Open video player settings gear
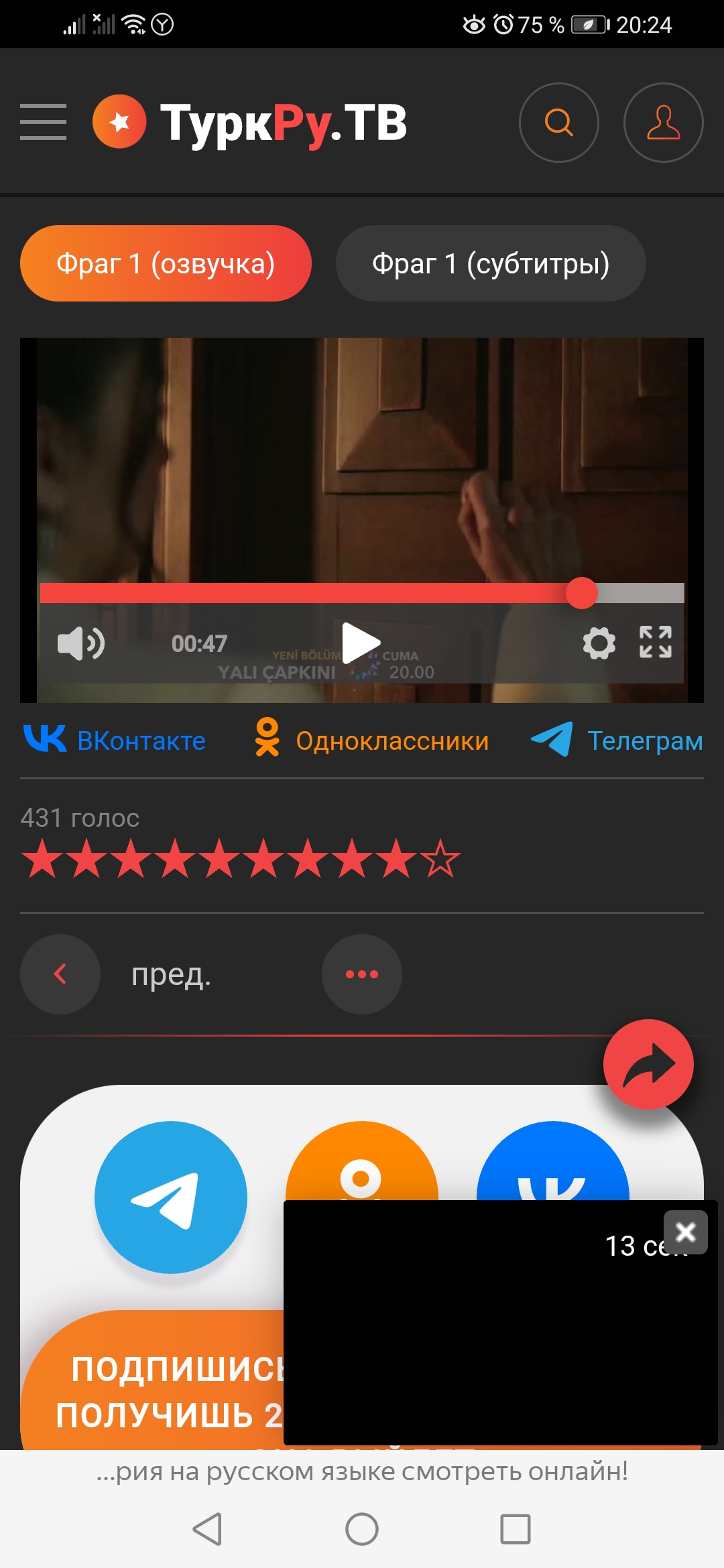Image resolution: width=724 pixels, height=1568 pixels. [599, 643]
